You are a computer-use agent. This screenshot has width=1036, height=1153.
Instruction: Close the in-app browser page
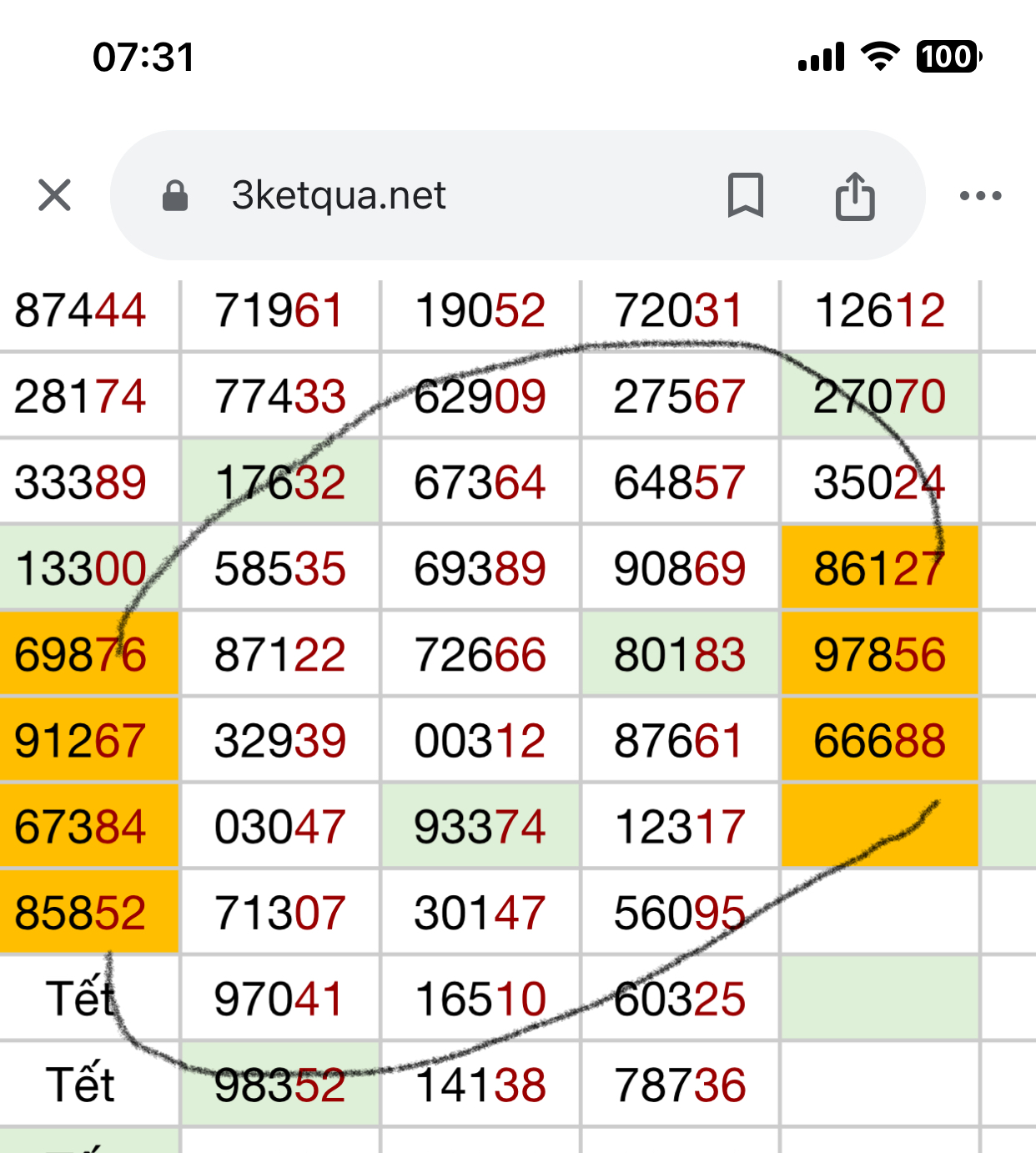(55, 196)
